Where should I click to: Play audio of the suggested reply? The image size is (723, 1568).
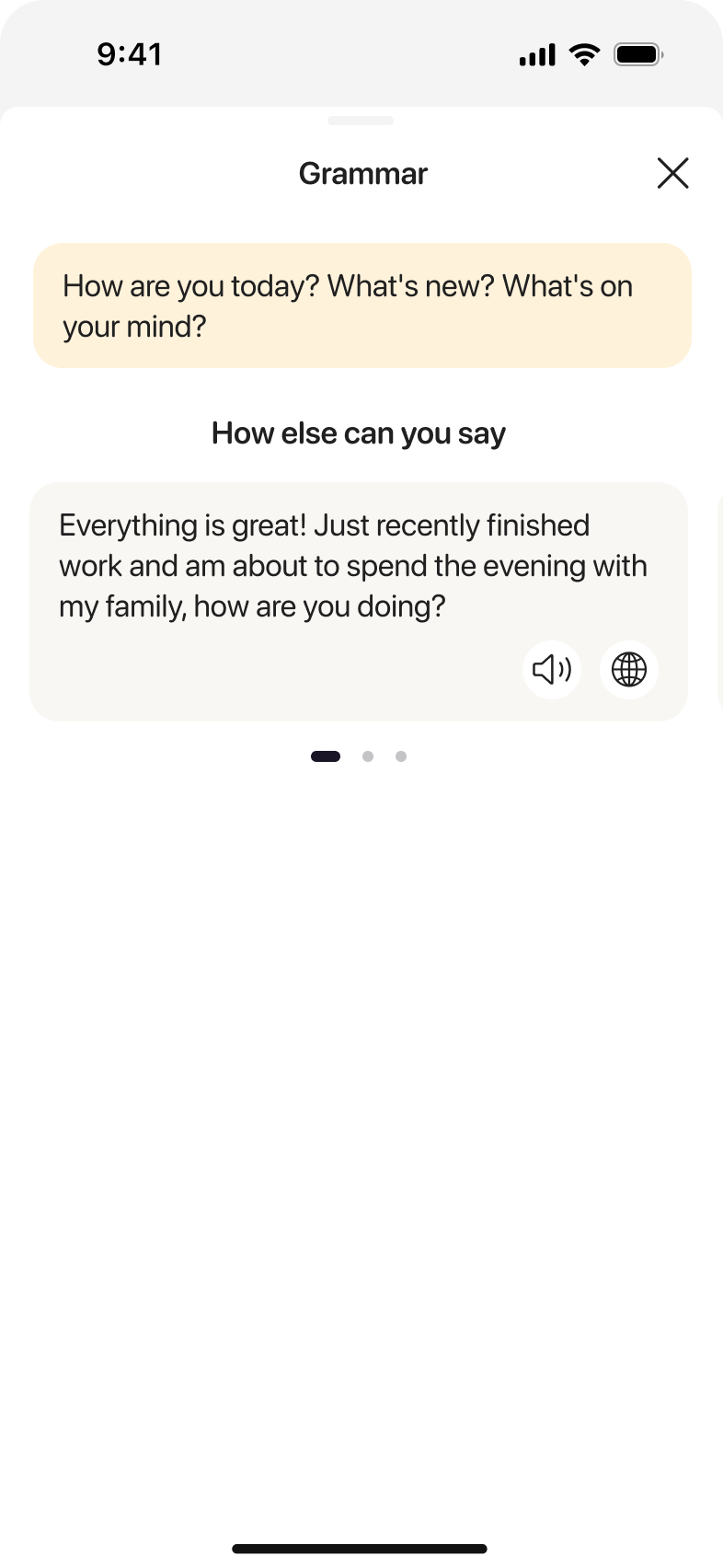[x=552, y=669]
